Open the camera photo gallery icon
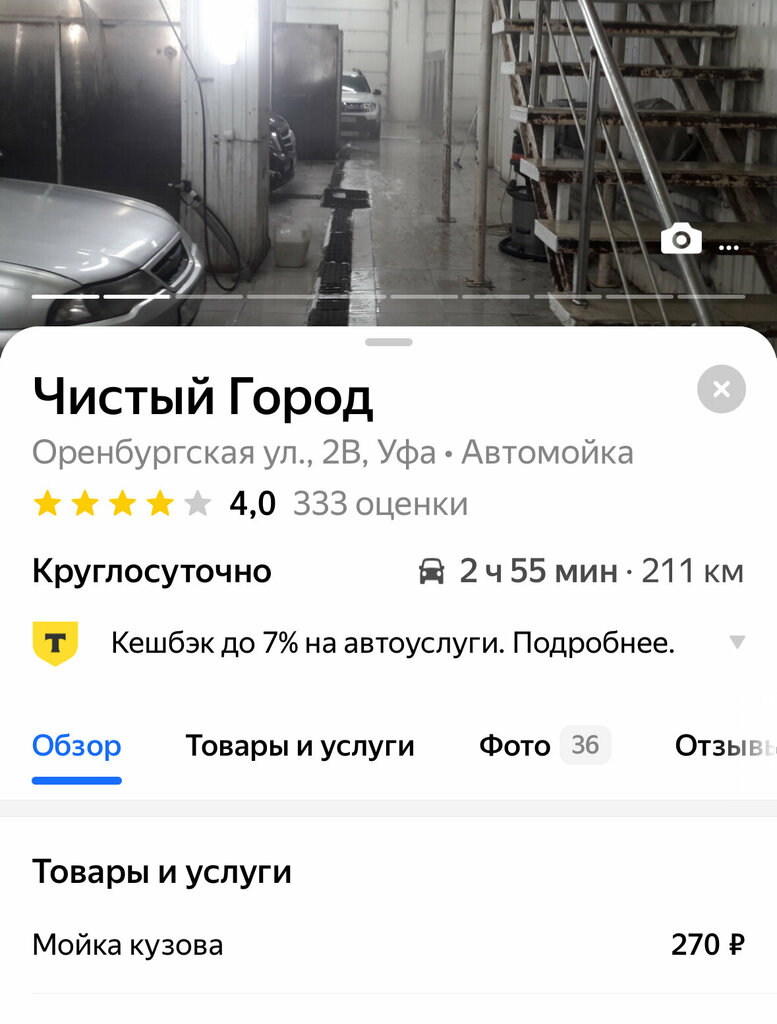This screenshot has width=777, height=1024. [x=681, y=239]
